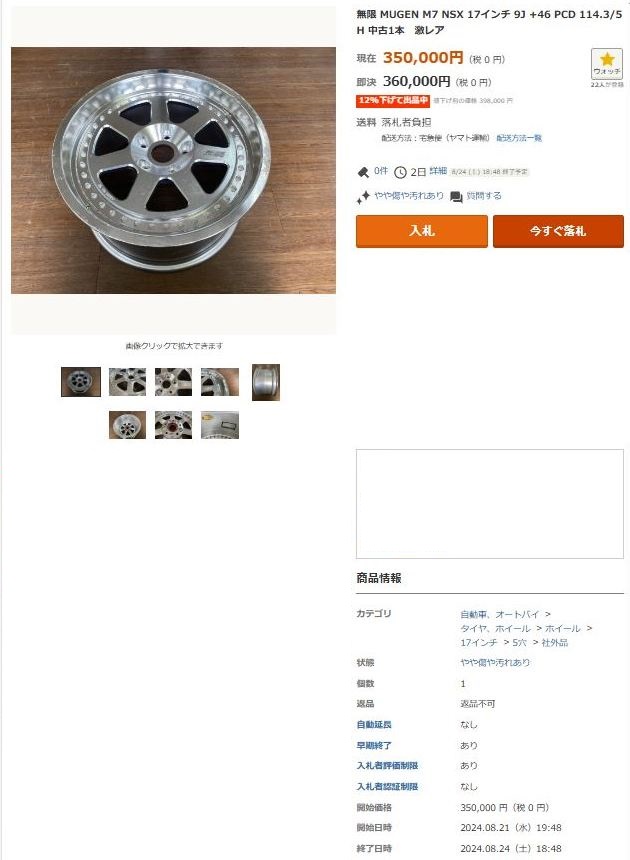Open the 入札者評価制限 help link

pos(387,765)
